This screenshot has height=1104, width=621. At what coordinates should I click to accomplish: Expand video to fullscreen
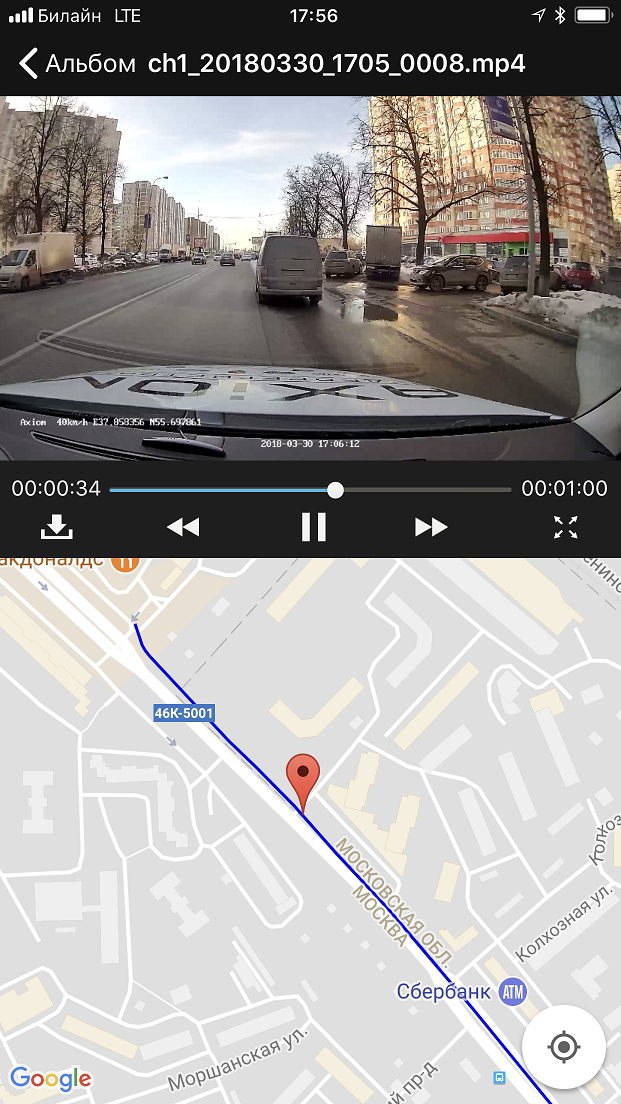pos(566,527)
